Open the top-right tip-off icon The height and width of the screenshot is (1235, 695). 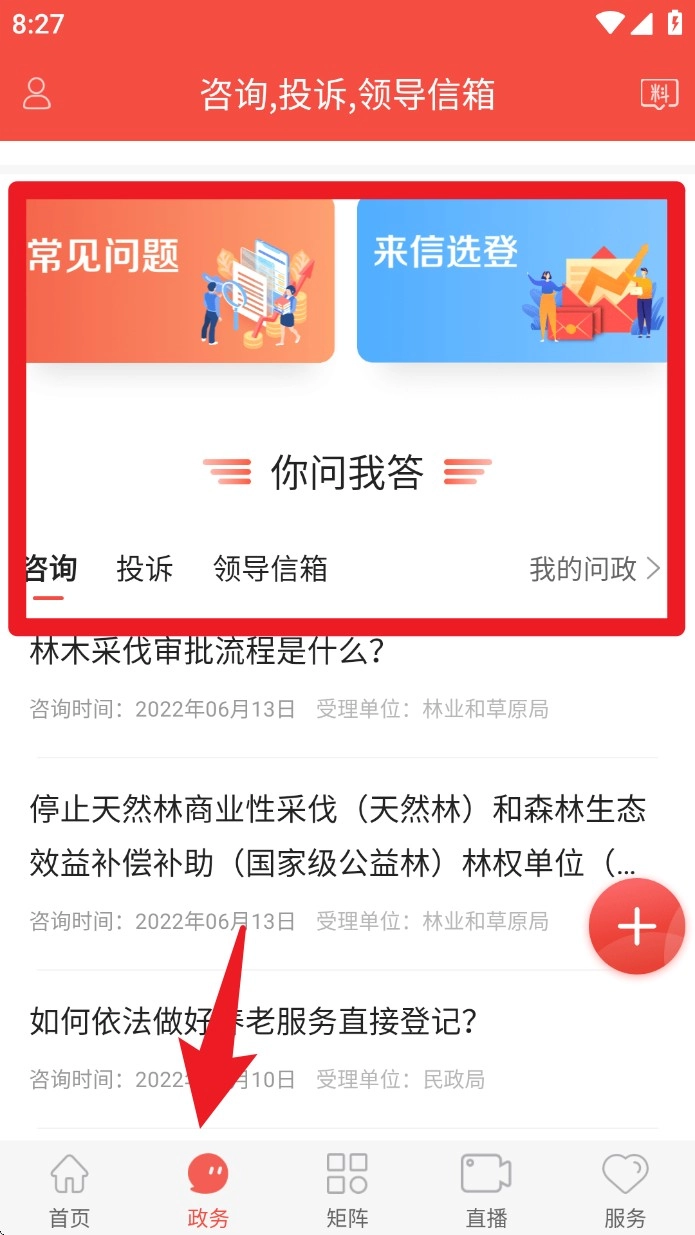pyautogui.click(x=658, y=94)
